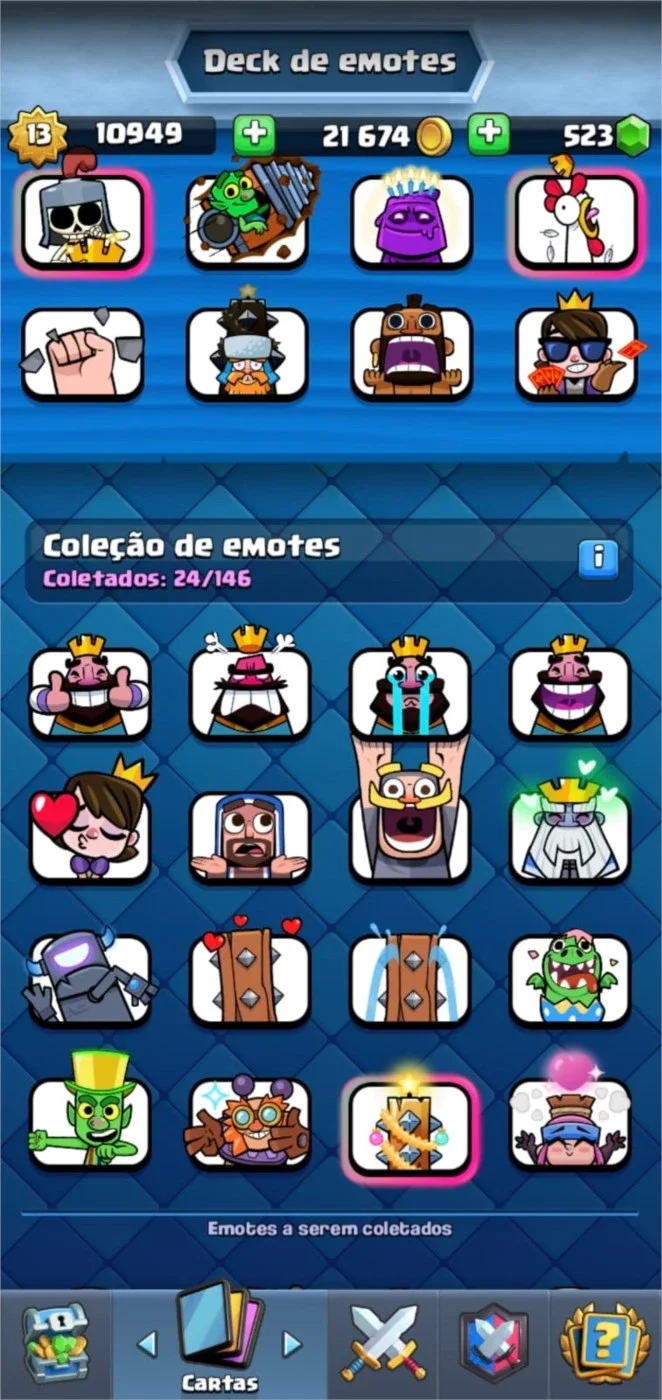This screenshot has width=662, height=1400.
Task: Switch to the battle crossed swords tab
Action: [x=383, y=1344]
